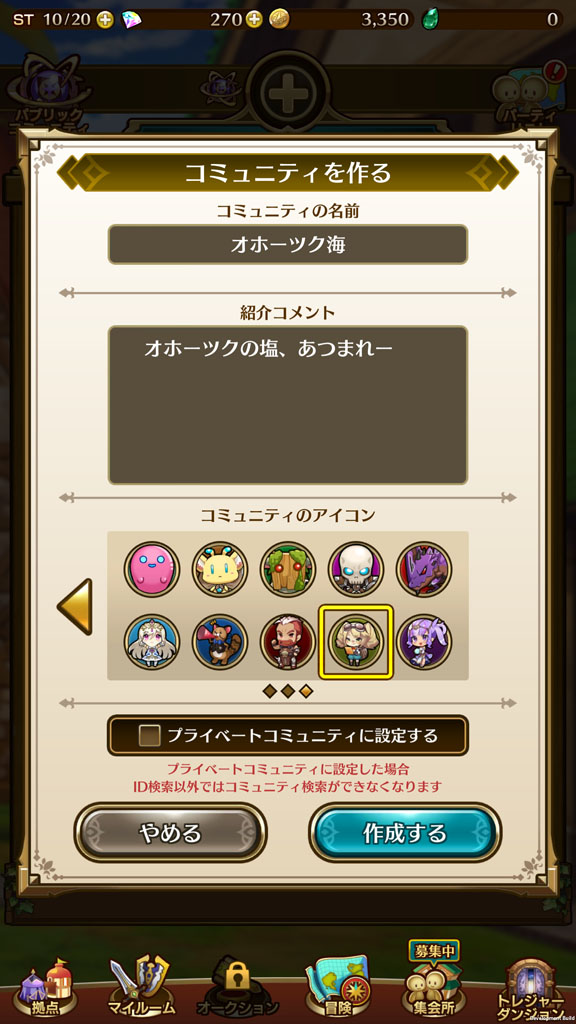Select the skull community icon
The width and height of the screenshot is (576, 1024).
356,569
